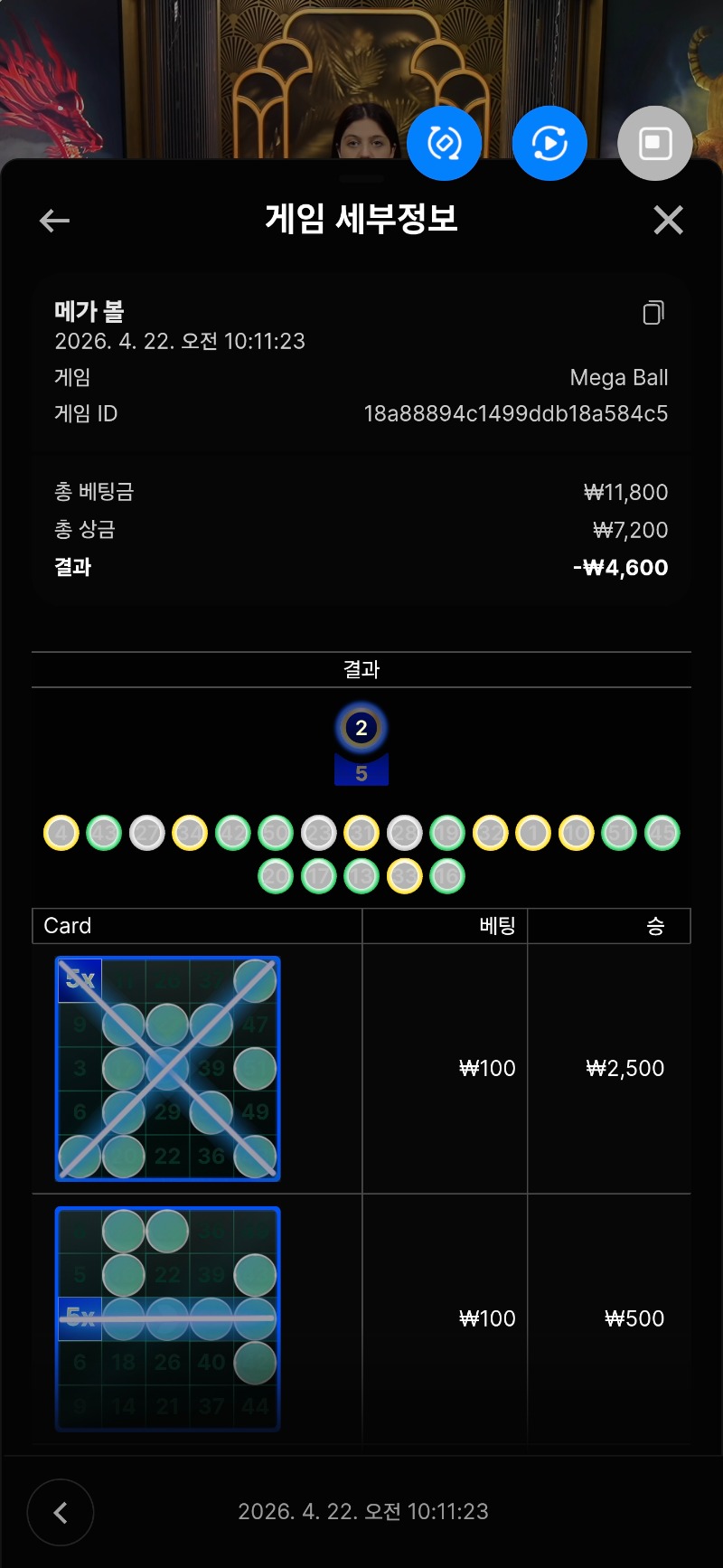
Task: Close the 게임 세부정보 panel
Action: point(668,220)
